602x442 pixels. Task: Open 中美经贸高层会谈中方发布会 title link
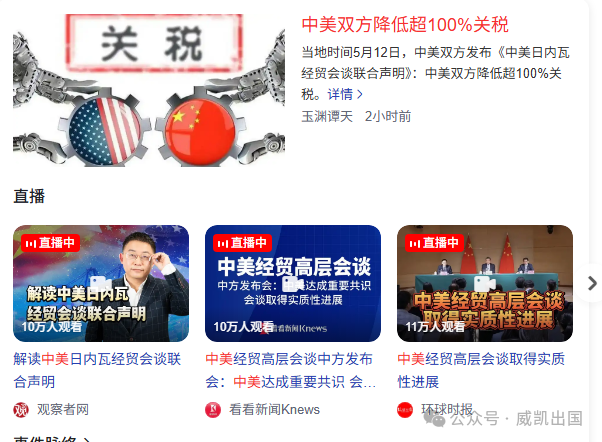pos(289,369)
